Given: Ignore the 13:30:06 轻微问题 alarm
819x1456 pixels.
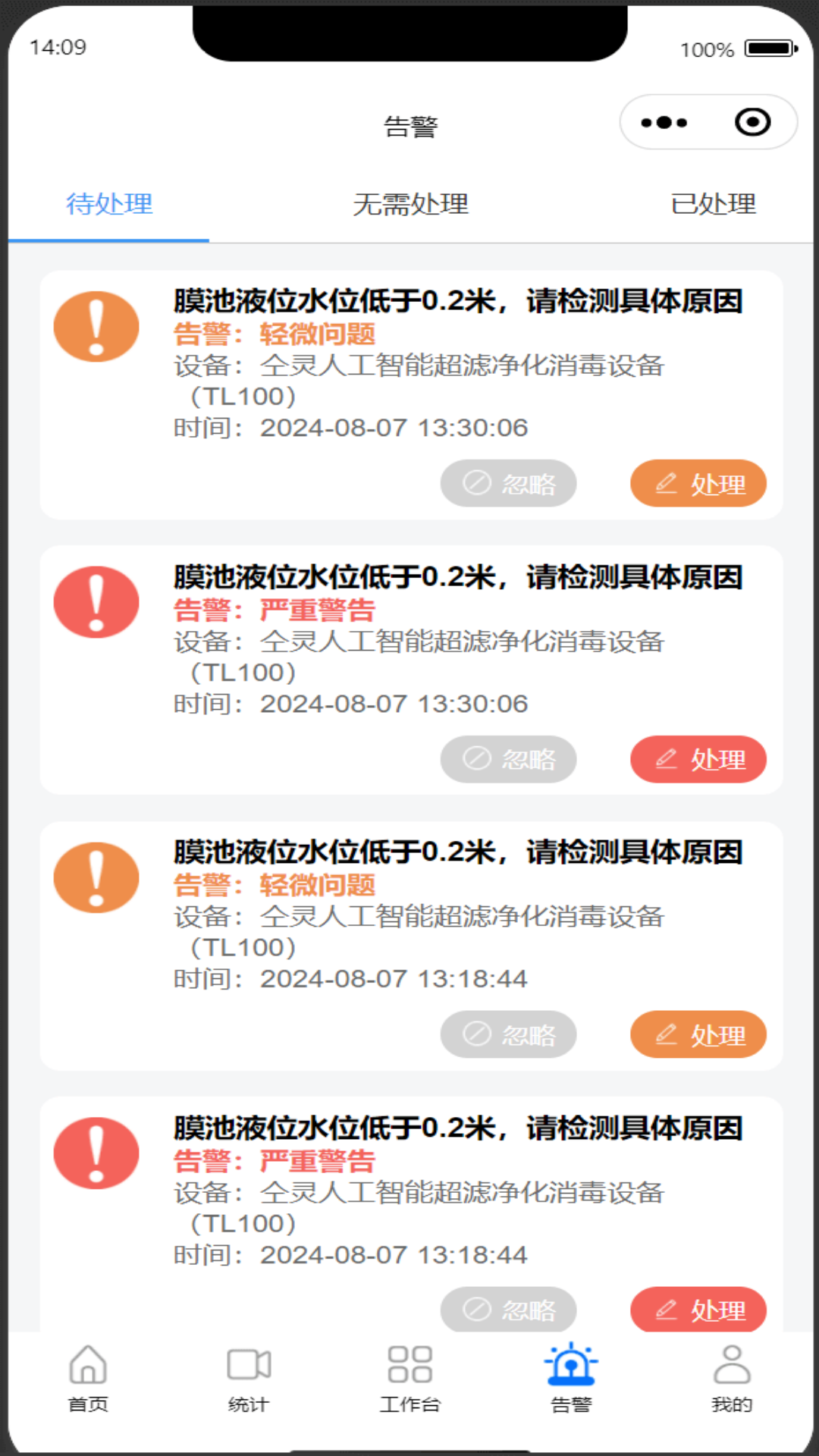Looking at the screenshot, I should (508, 483).
